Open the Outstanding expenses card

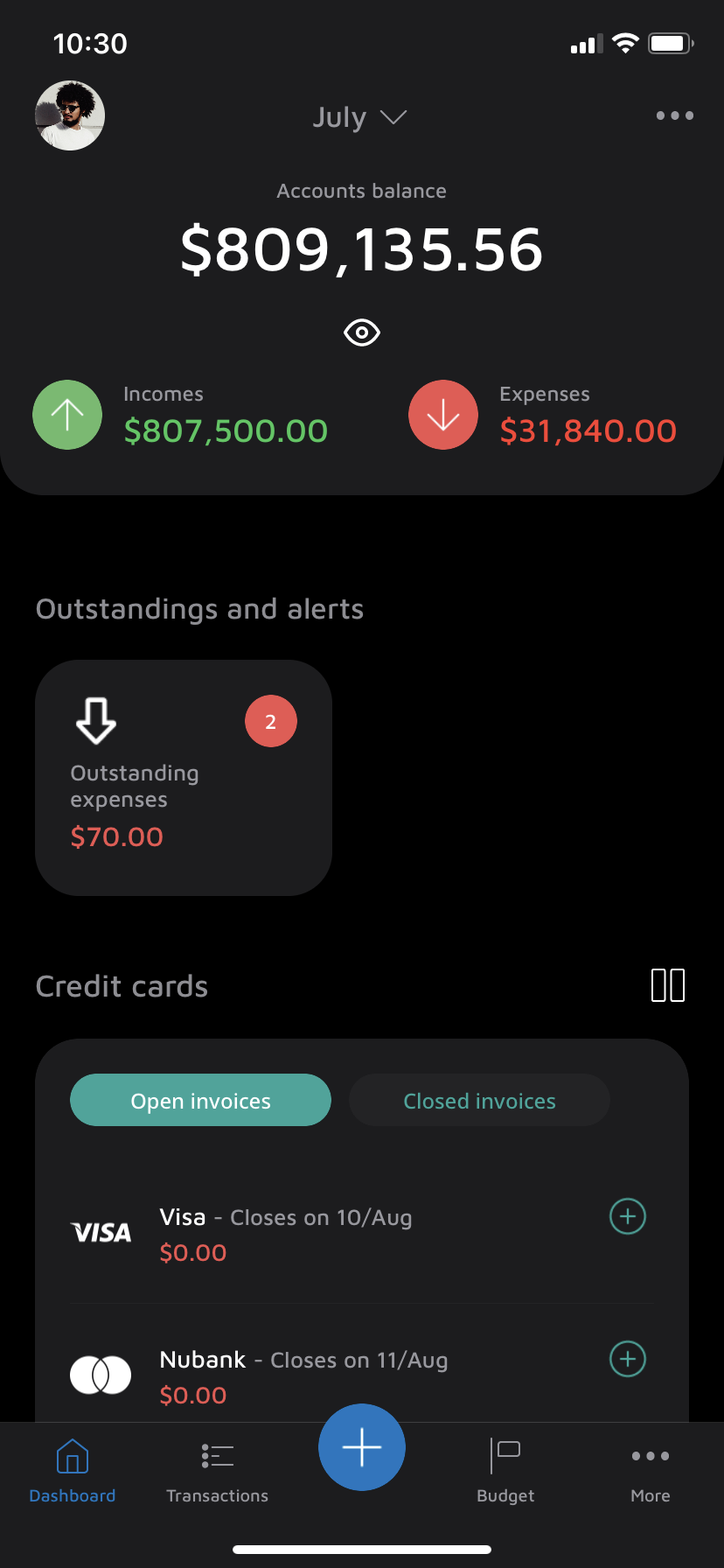(184, 777)
